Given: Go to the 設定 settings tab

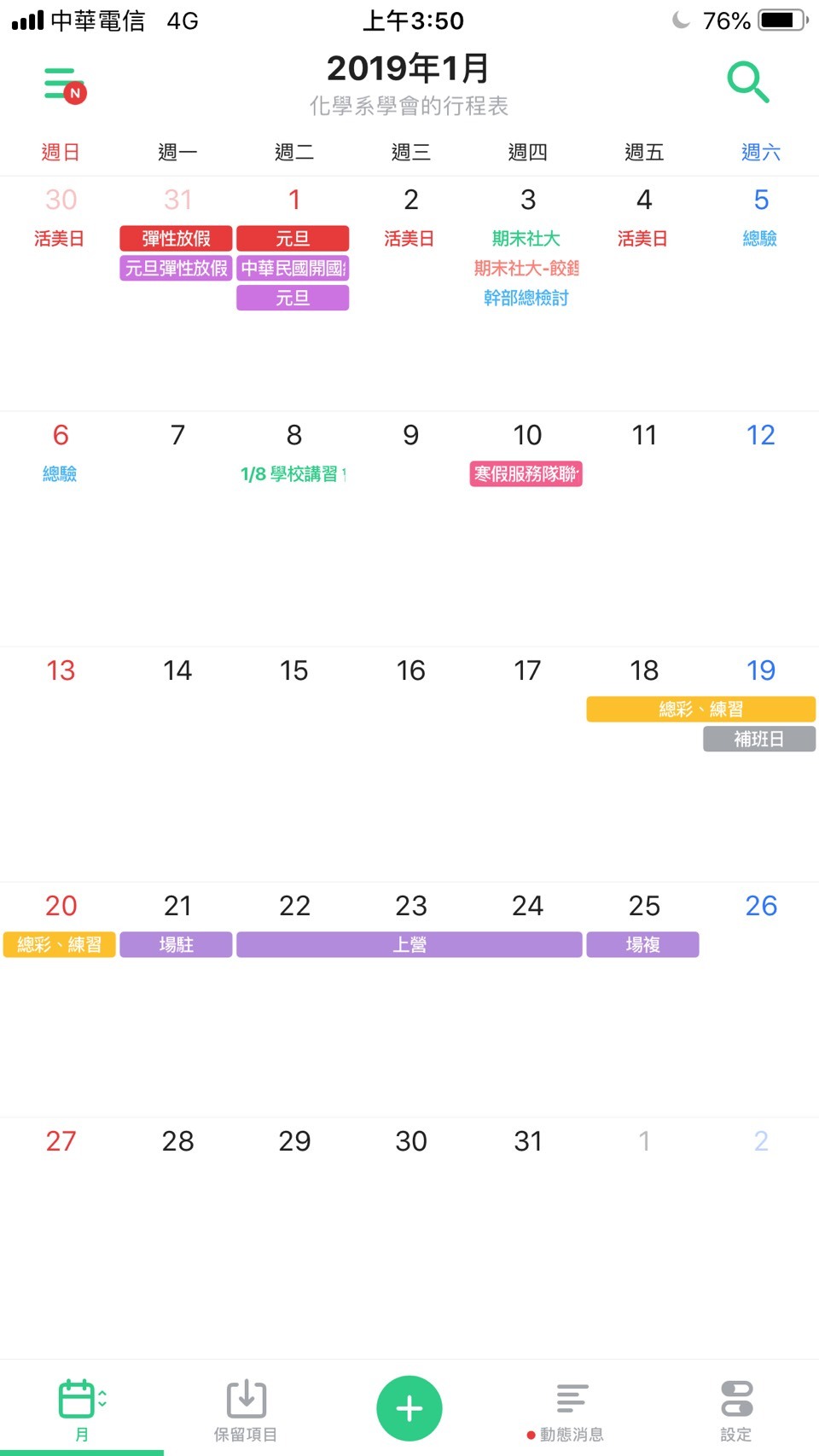Looking at the screenshot, I should pos(735,1410).
